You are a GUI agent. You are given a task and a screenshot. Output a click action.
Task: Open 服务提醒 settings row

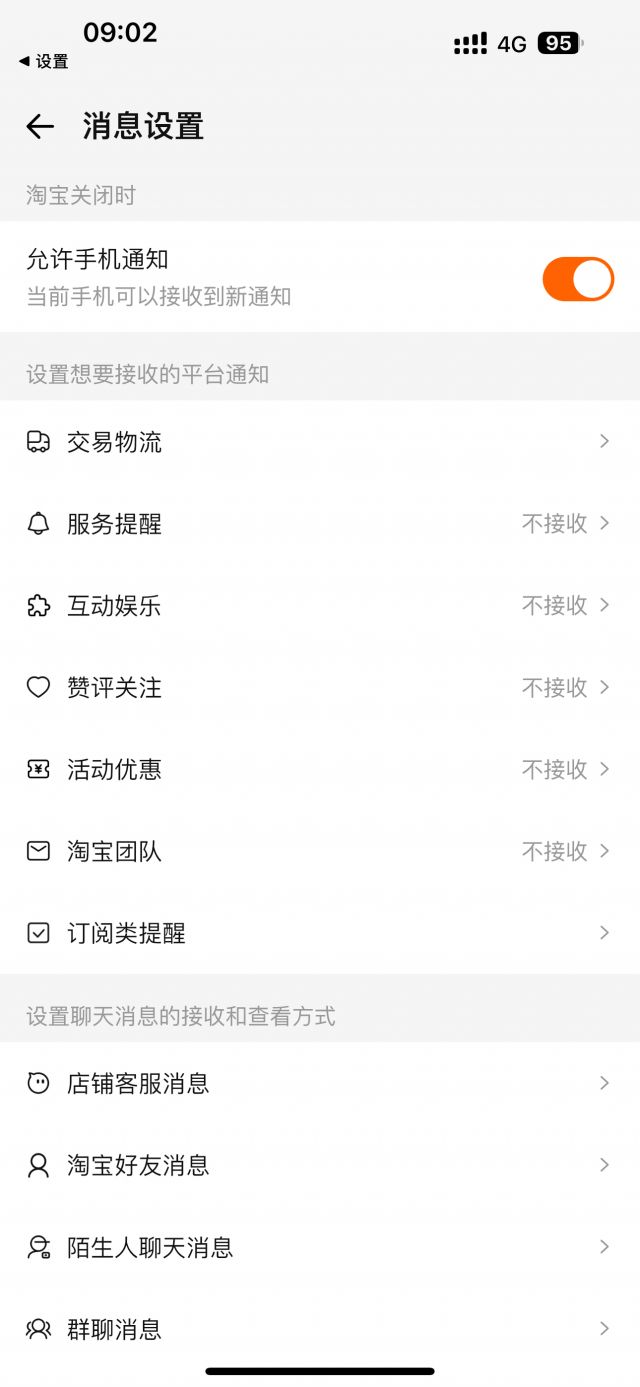pyautogui.click(x=320, y=524)
